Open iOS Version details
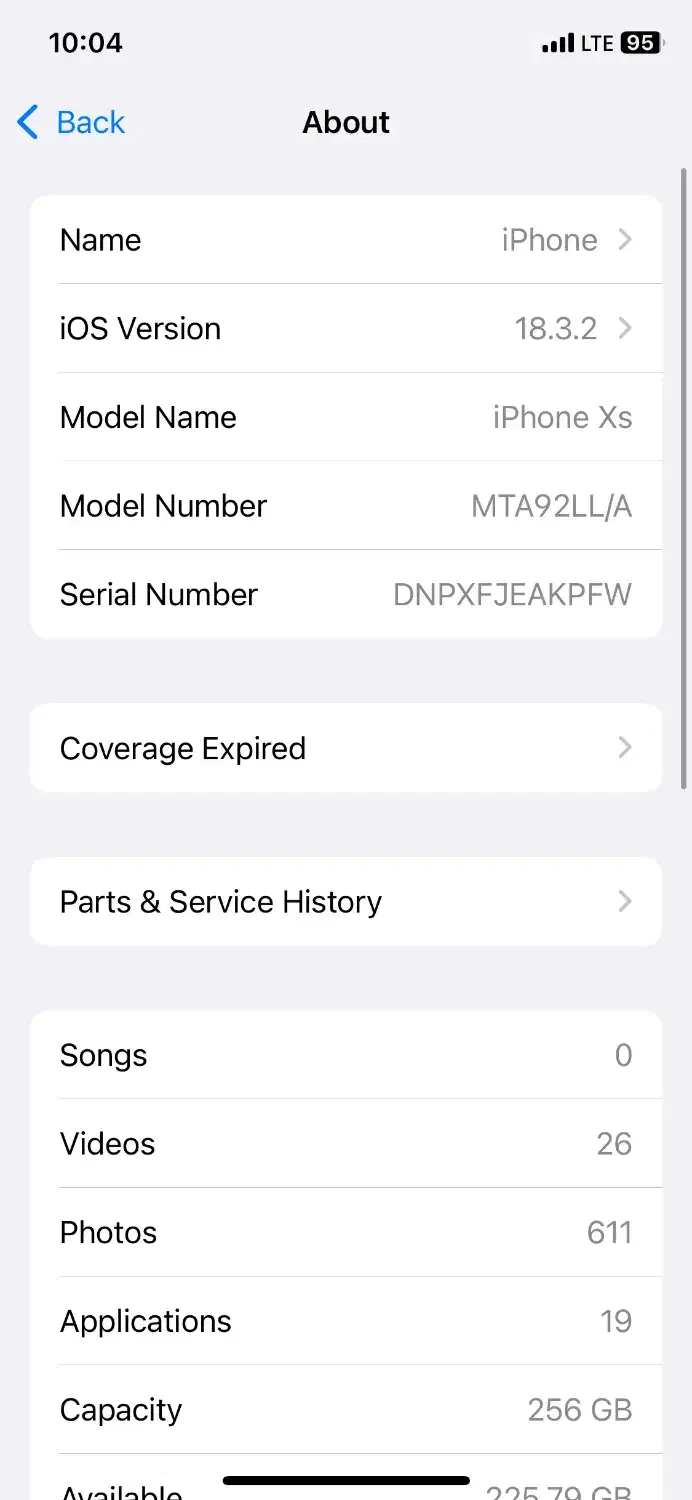 [346, 328]
